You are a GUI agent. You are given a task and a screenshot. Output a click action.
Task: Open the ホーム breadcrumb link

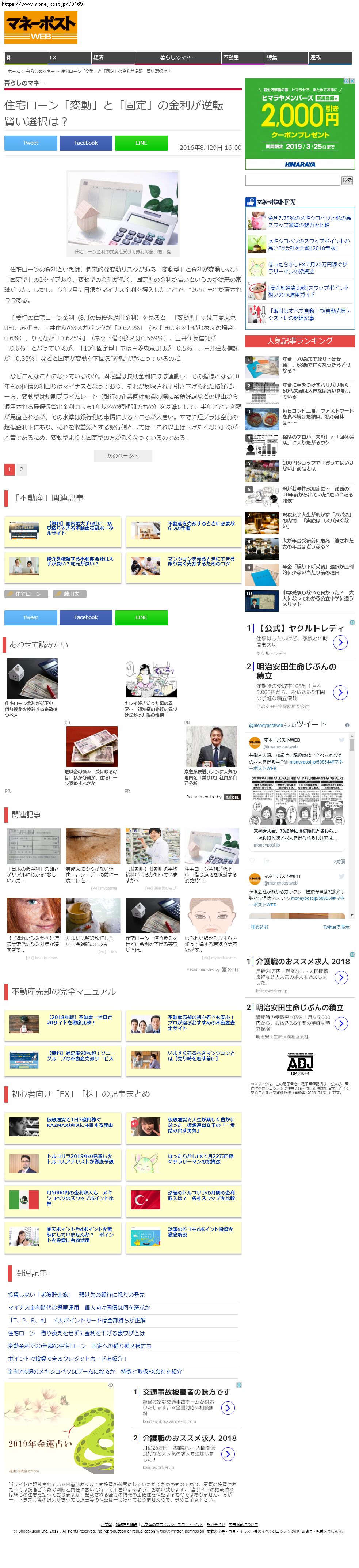click(14, 71)
